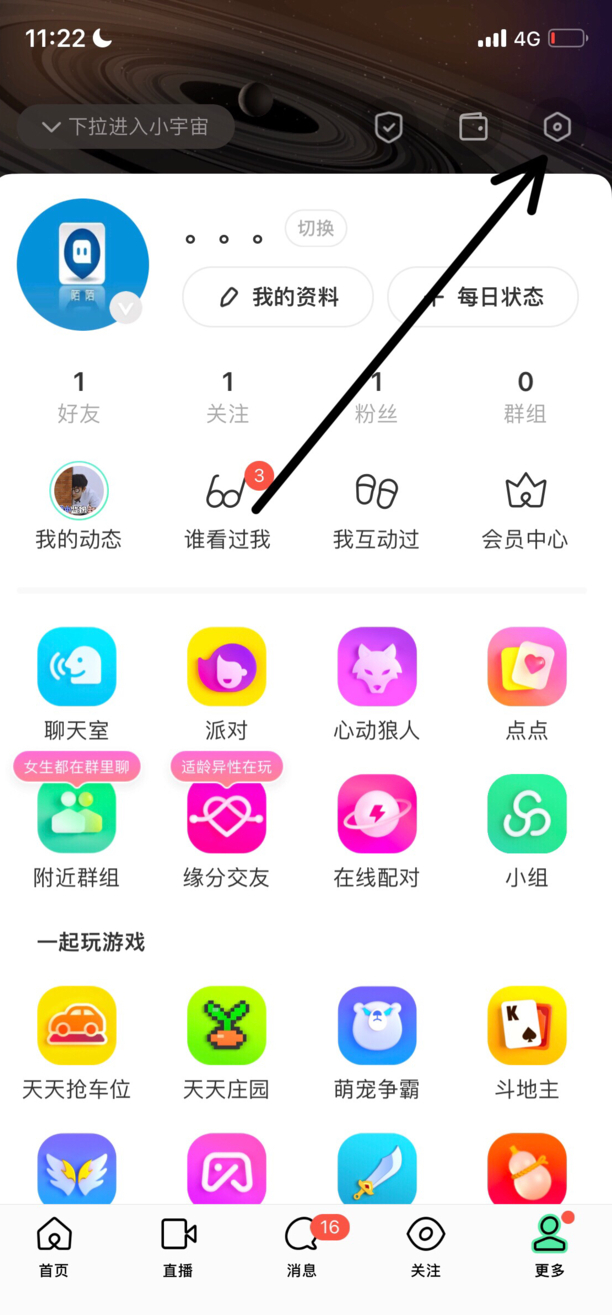Open 附近群组 nearby groups

[77, 831]
